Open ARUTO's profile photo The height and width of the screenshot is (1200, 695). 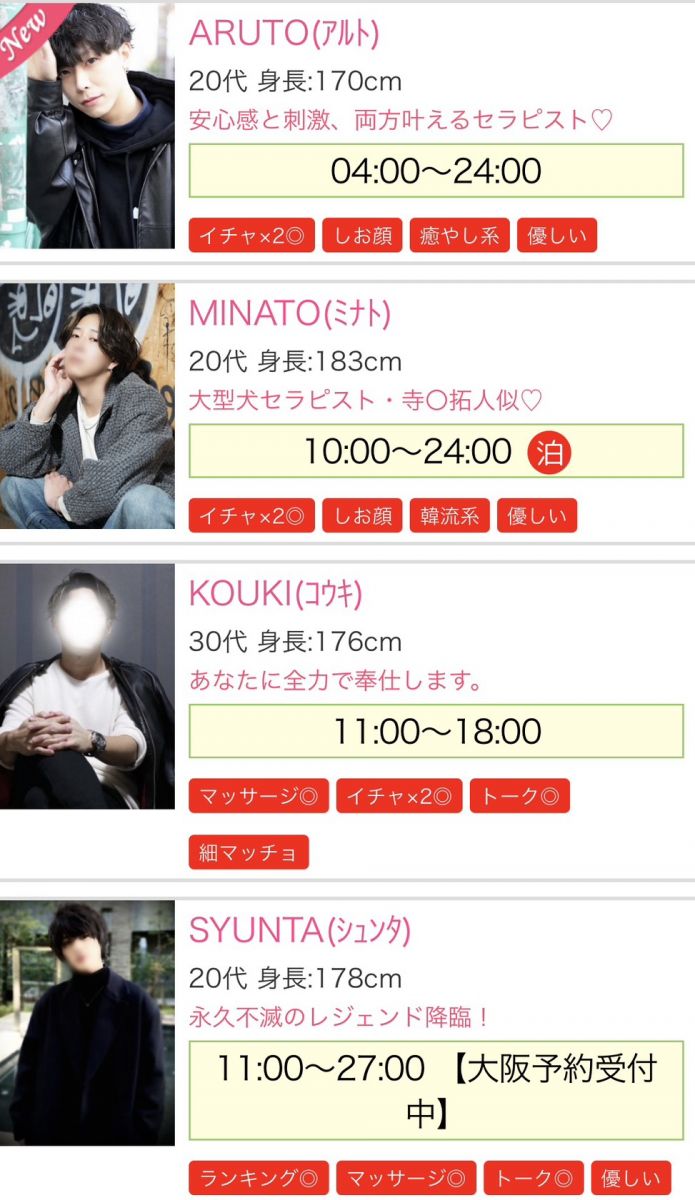pos(87,126)
